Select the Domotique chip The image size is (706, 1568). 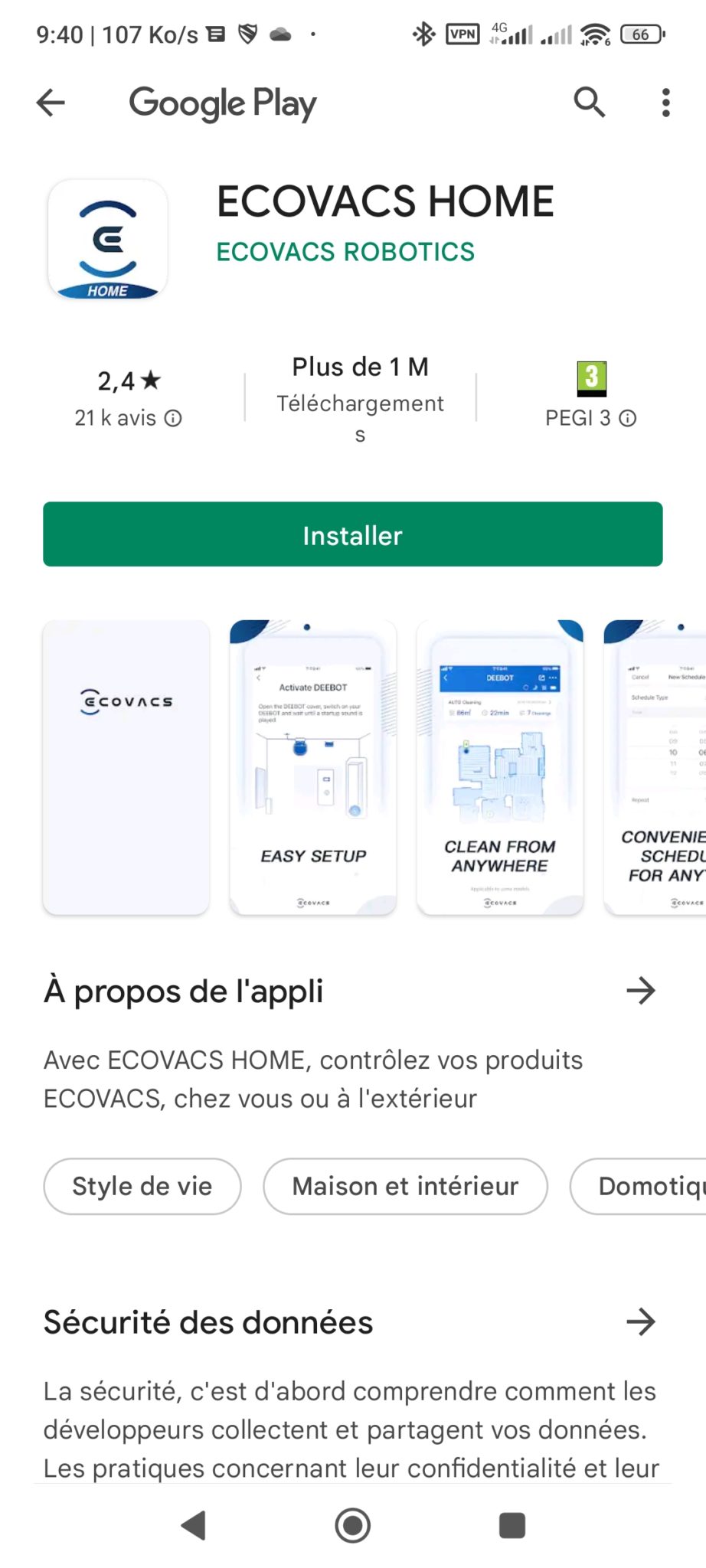[x=639, y=1186]
